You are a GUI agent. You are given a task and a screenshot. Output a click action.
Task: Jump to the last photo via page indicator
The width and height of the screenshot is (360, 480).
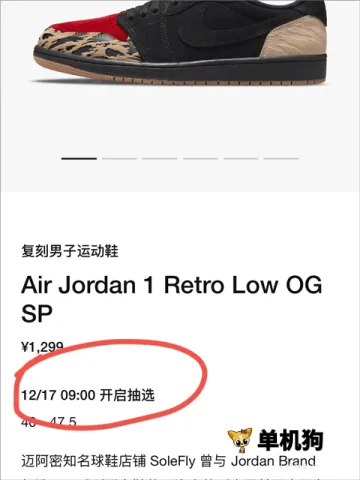tap(281, 159)
